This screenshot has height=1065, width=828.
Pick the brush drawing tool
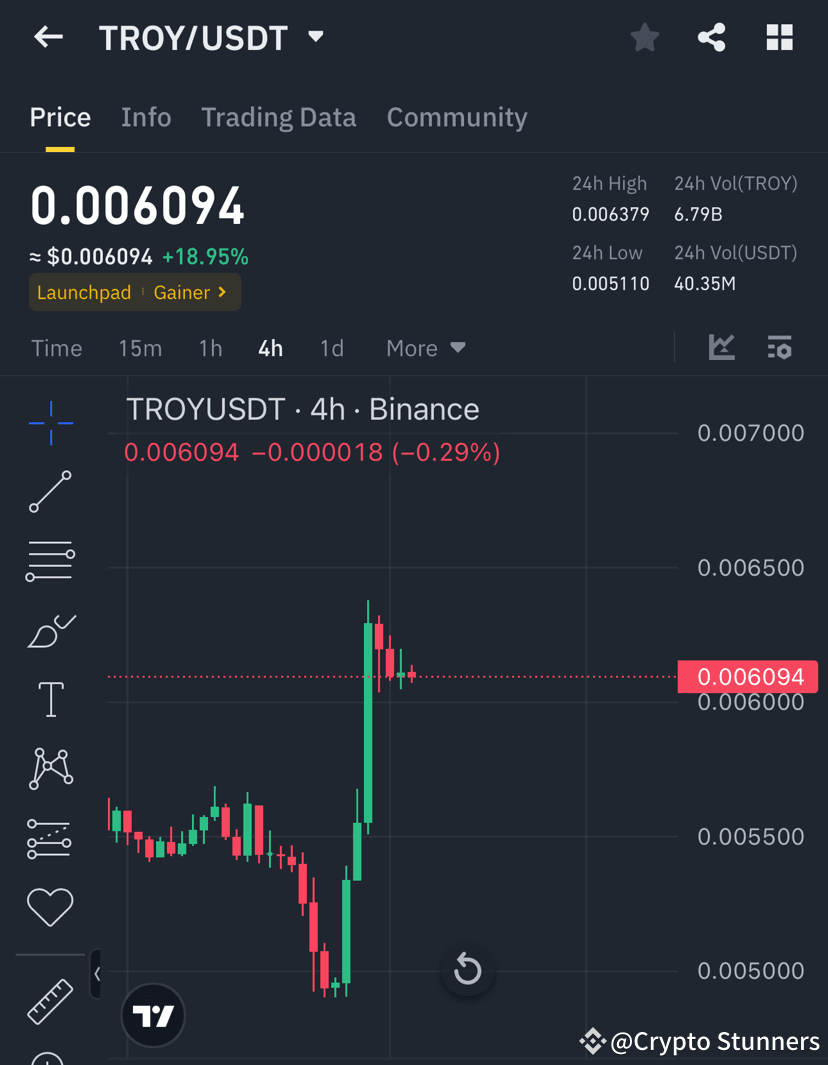(50, 631)
